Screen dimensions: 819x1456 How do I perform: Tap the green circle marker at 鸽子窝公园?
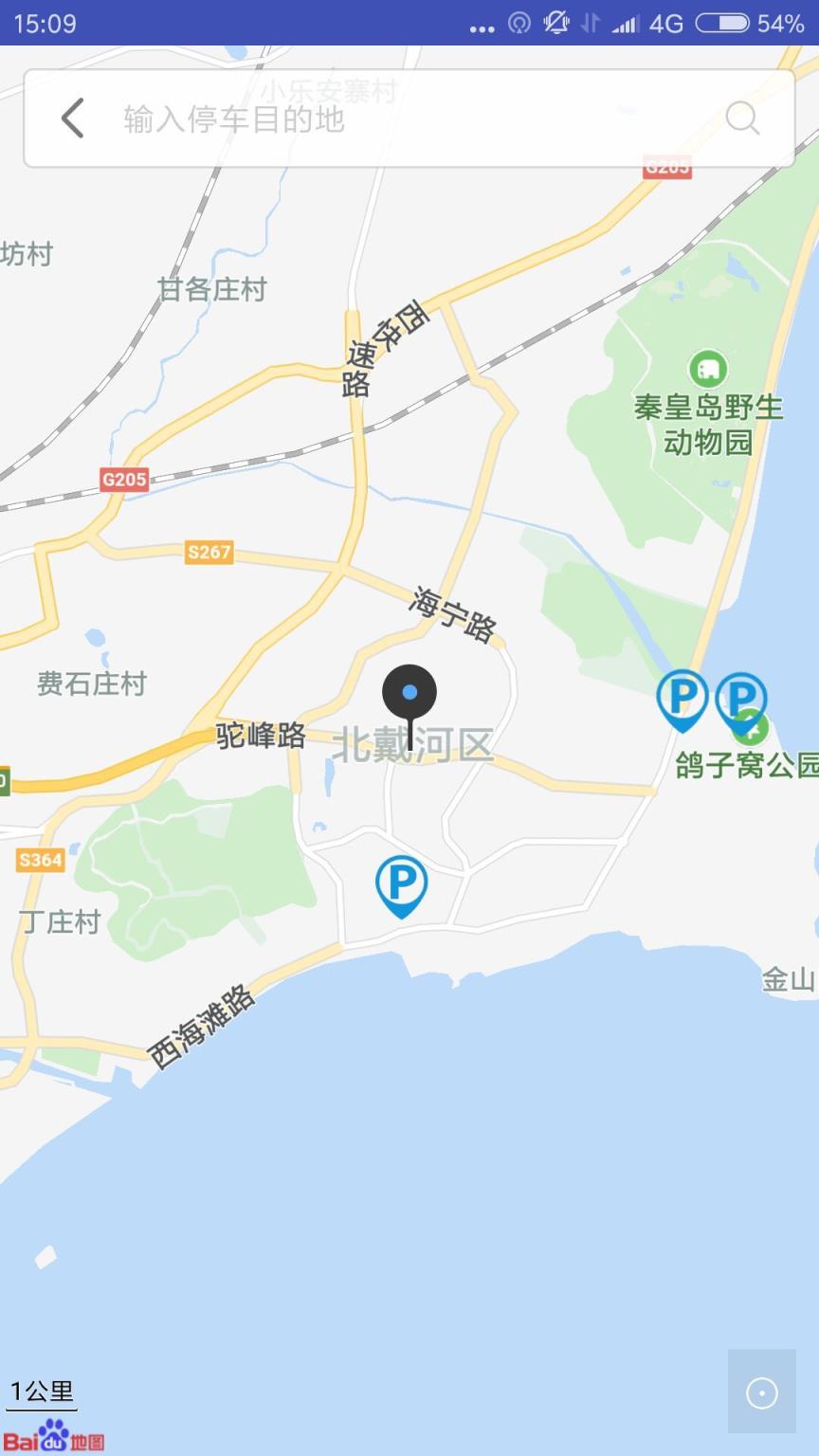[x=752, y=731]
